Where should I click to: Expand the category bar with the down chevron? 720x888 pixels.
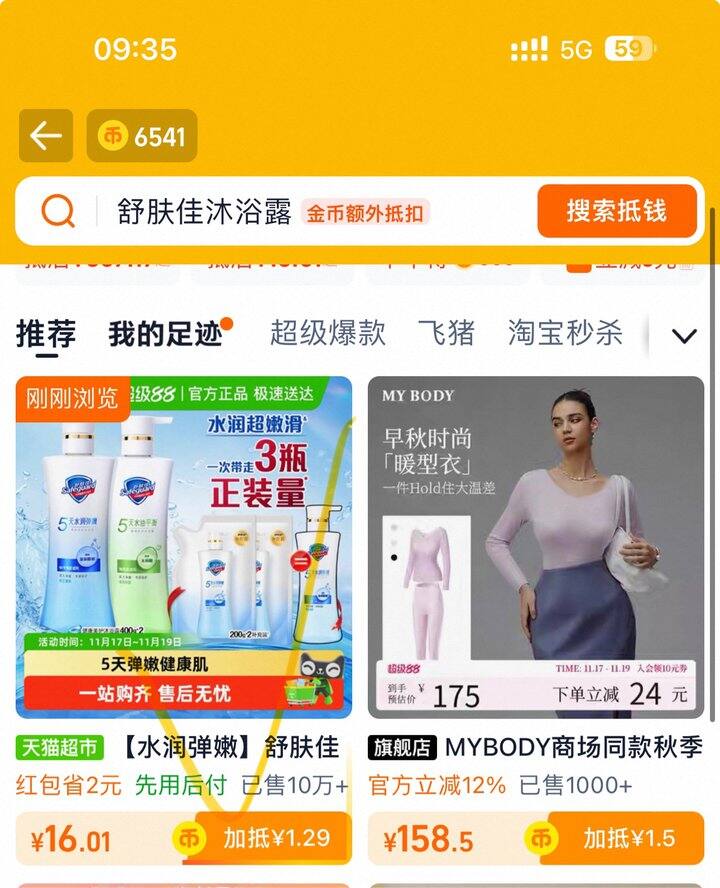(x=683, y=338)
